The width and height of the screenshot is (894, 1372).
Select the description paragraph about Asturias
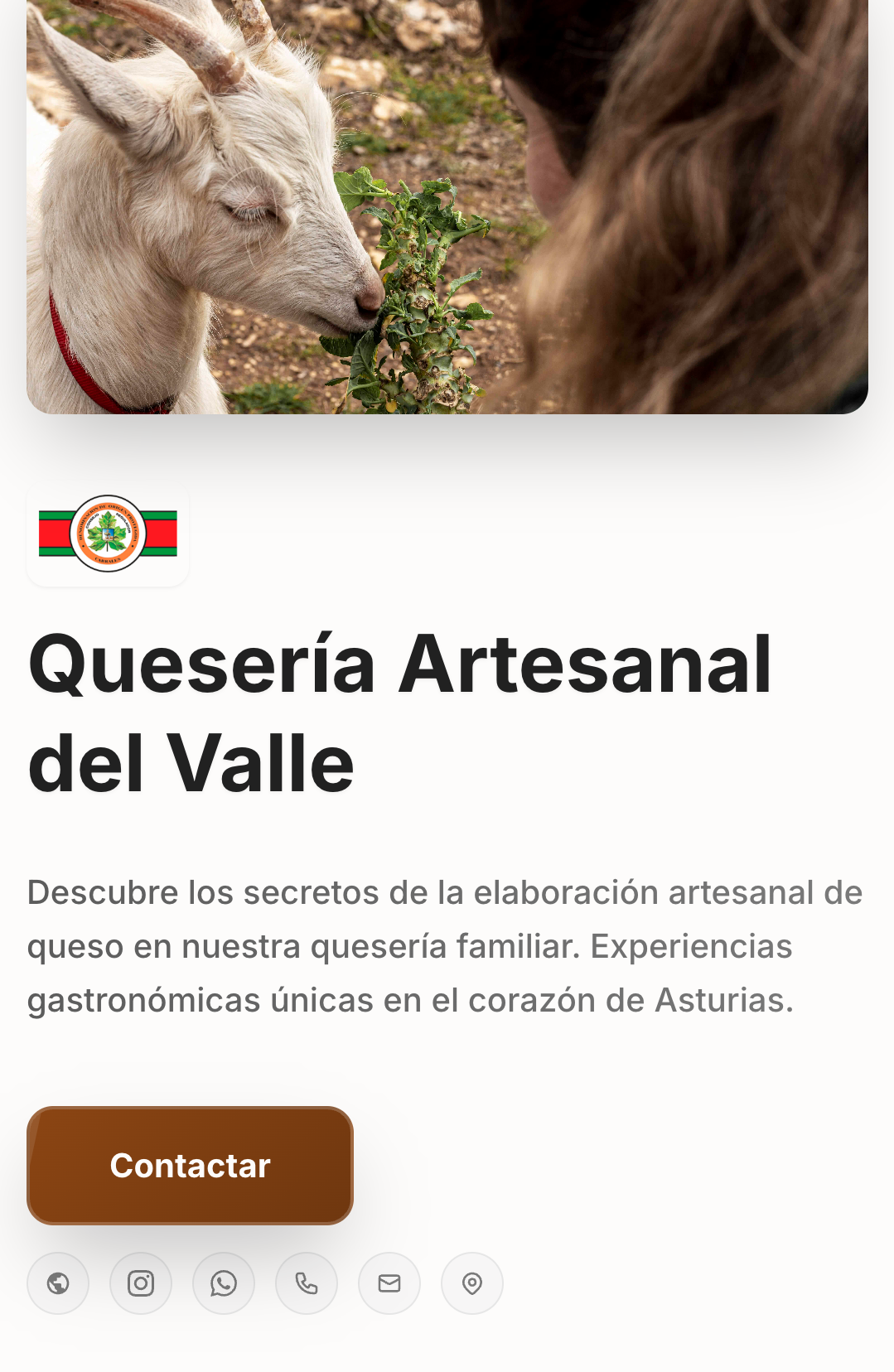(445, 944)
